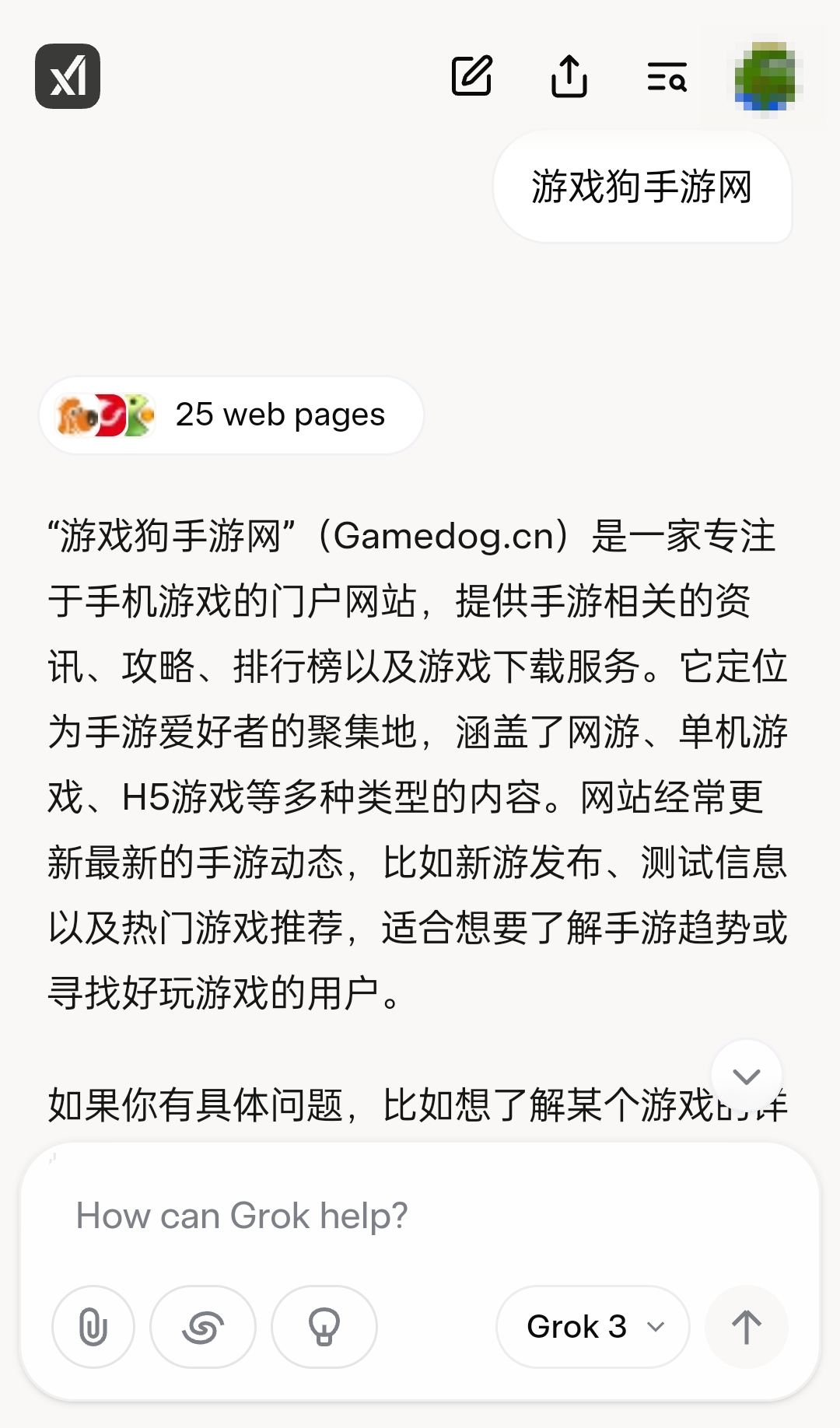Open the profile avatar
The width and height of the screenshot is (840, 1428).
pos(765,77)
